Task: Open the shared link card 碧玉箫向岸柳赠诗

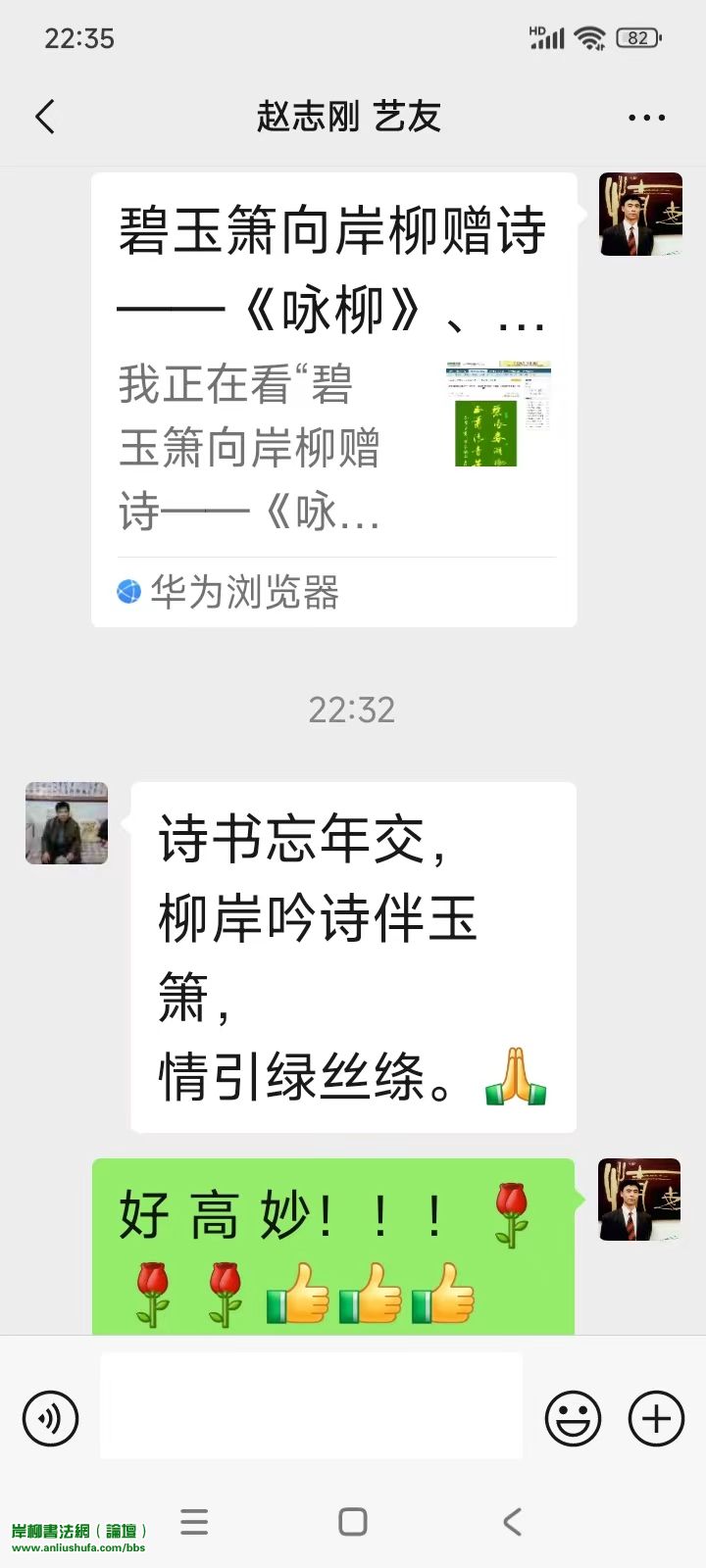Action: 333,400
